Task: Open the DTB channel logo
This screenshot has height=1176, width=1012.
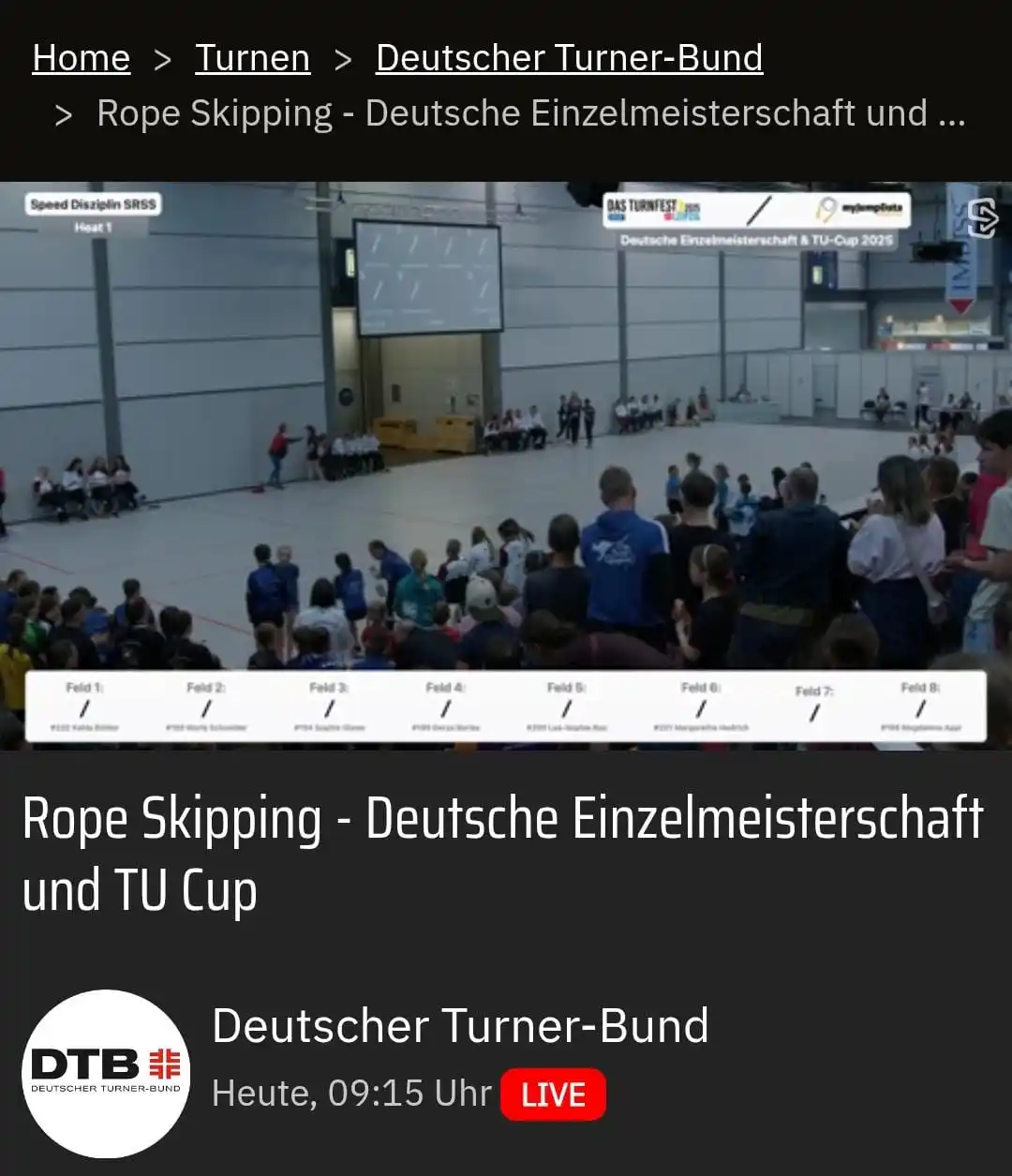Action: (x=106, y=1074)
